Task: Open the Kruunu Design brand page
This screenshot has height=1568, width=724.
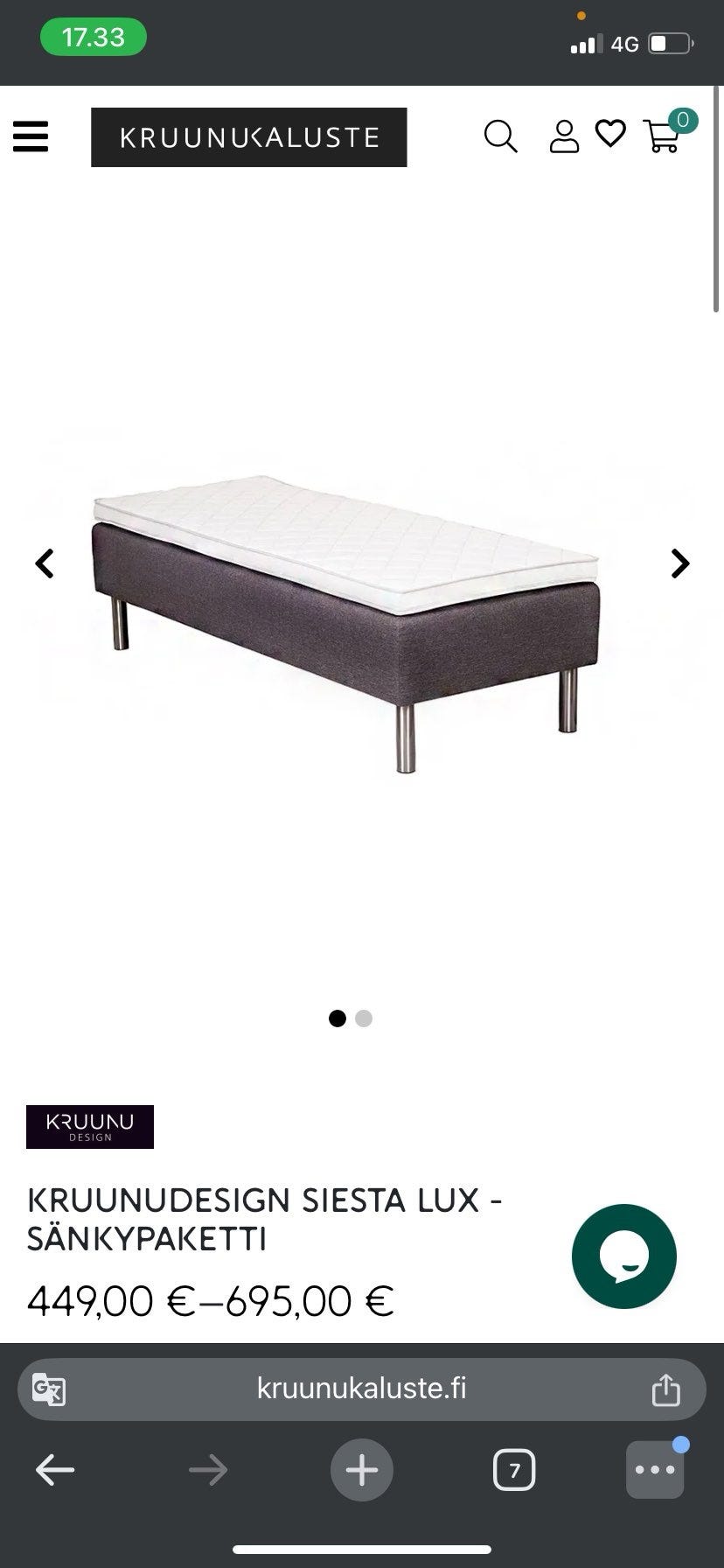Action: tap(90, 1127)
